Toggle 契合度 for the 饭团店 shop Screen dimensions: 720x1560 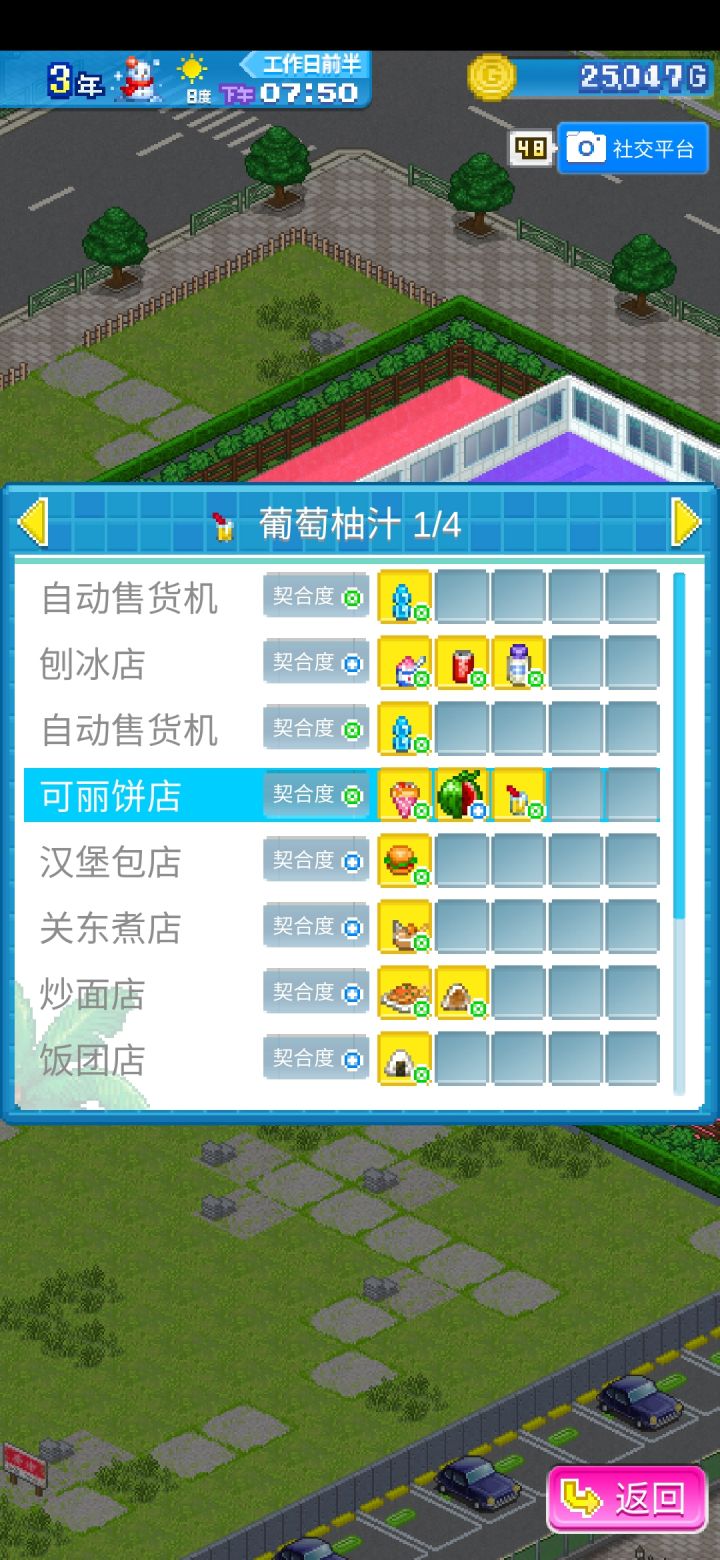click(315, 1057)
